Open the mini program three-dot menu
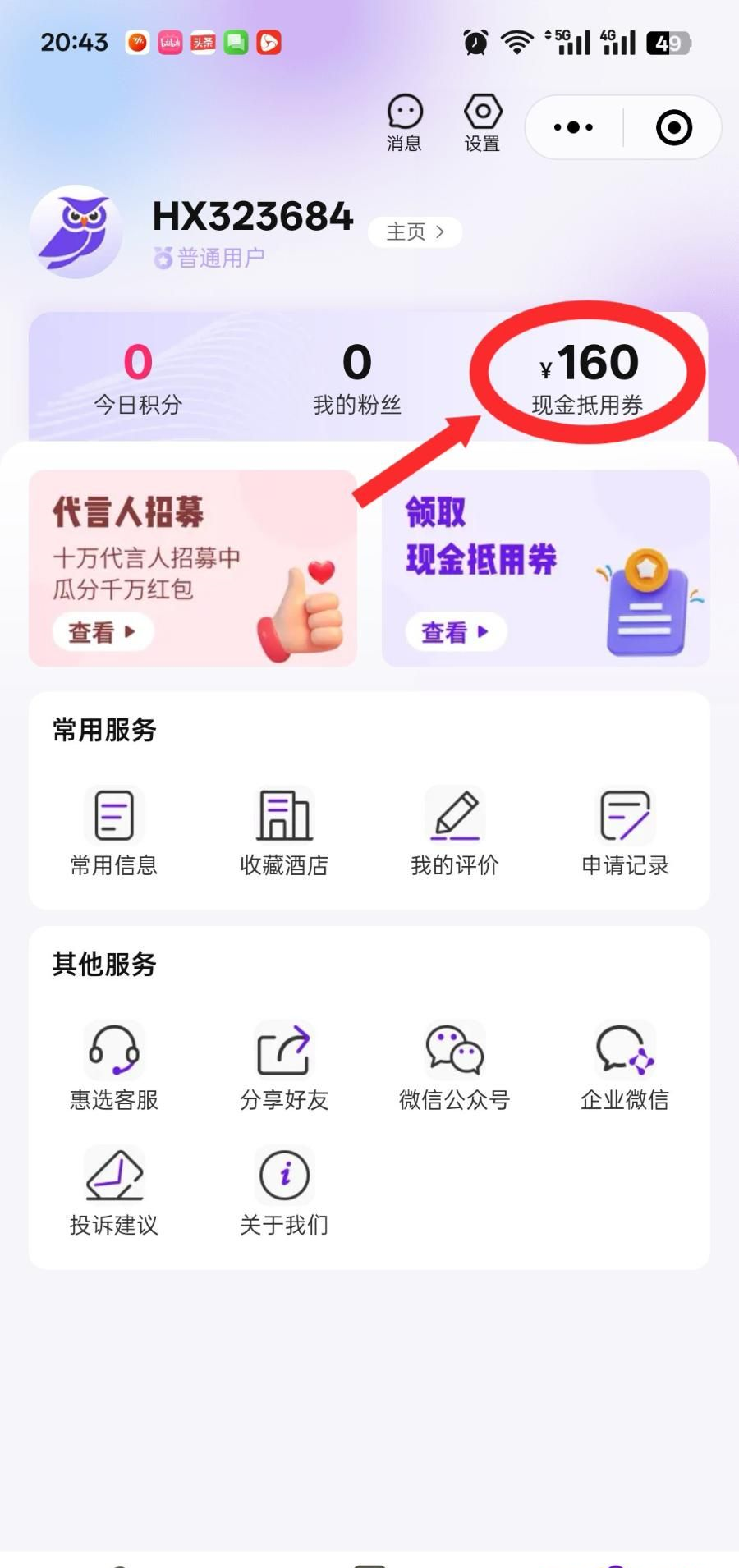Image resolution: width=739 pixels, height=1568 pixels. (x=573, y=127)
